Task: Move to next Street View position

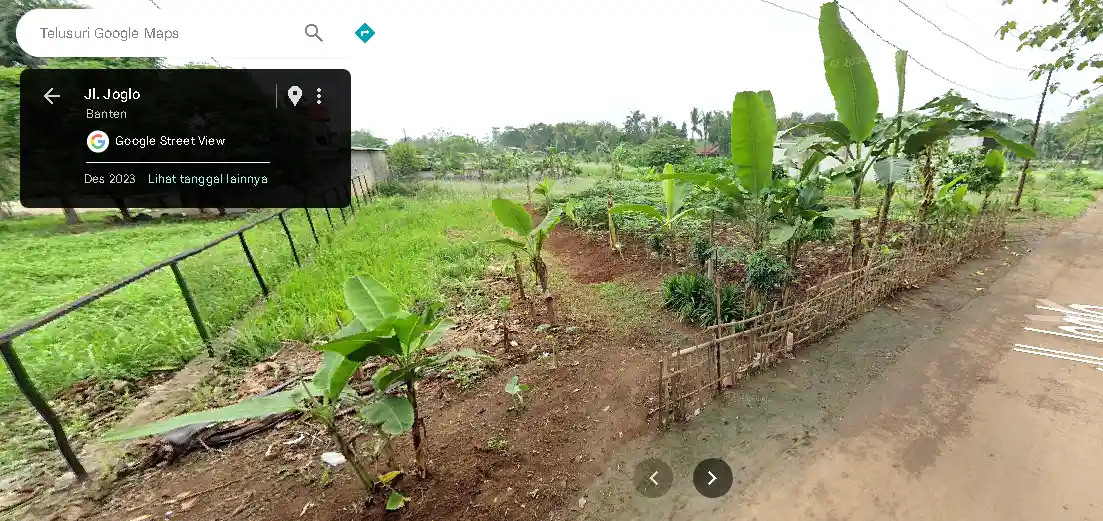Action: 712,478
